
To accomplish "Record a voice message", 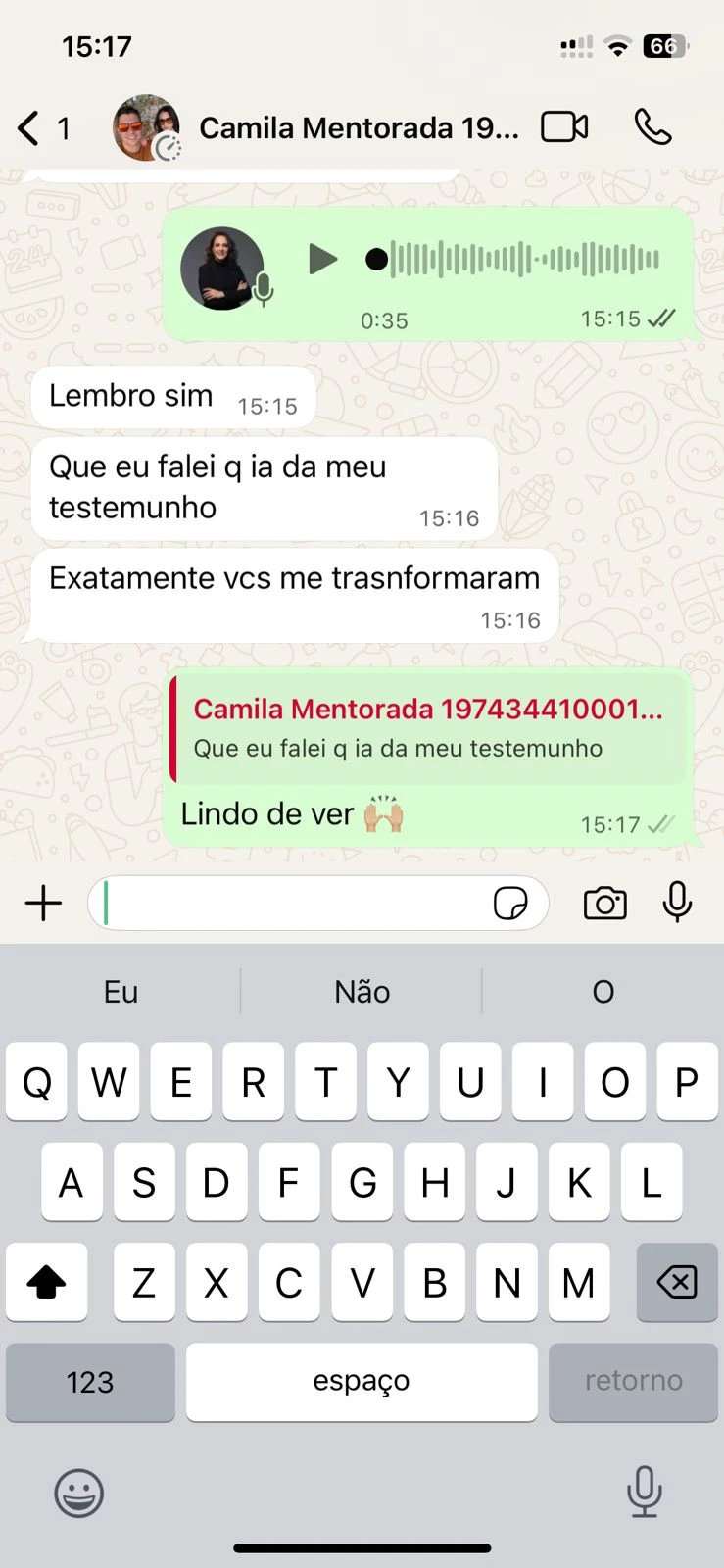I will pyautogui.click(x=677, y=903).
